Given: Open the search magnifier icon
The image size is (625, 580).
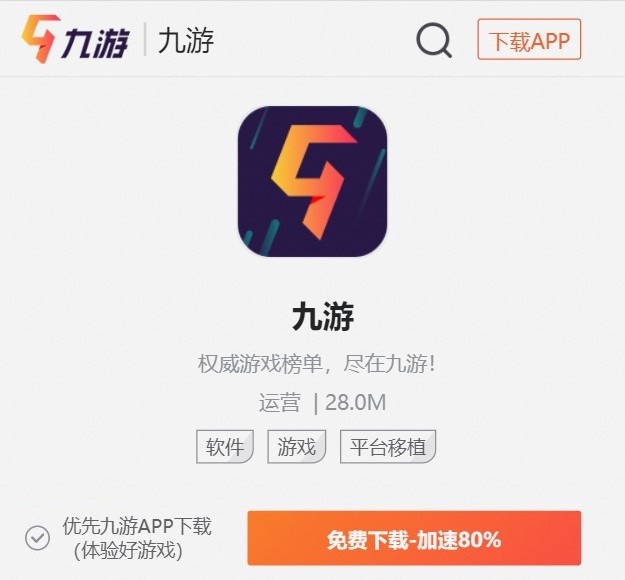Looking at the screenshot, I should 434,41.
